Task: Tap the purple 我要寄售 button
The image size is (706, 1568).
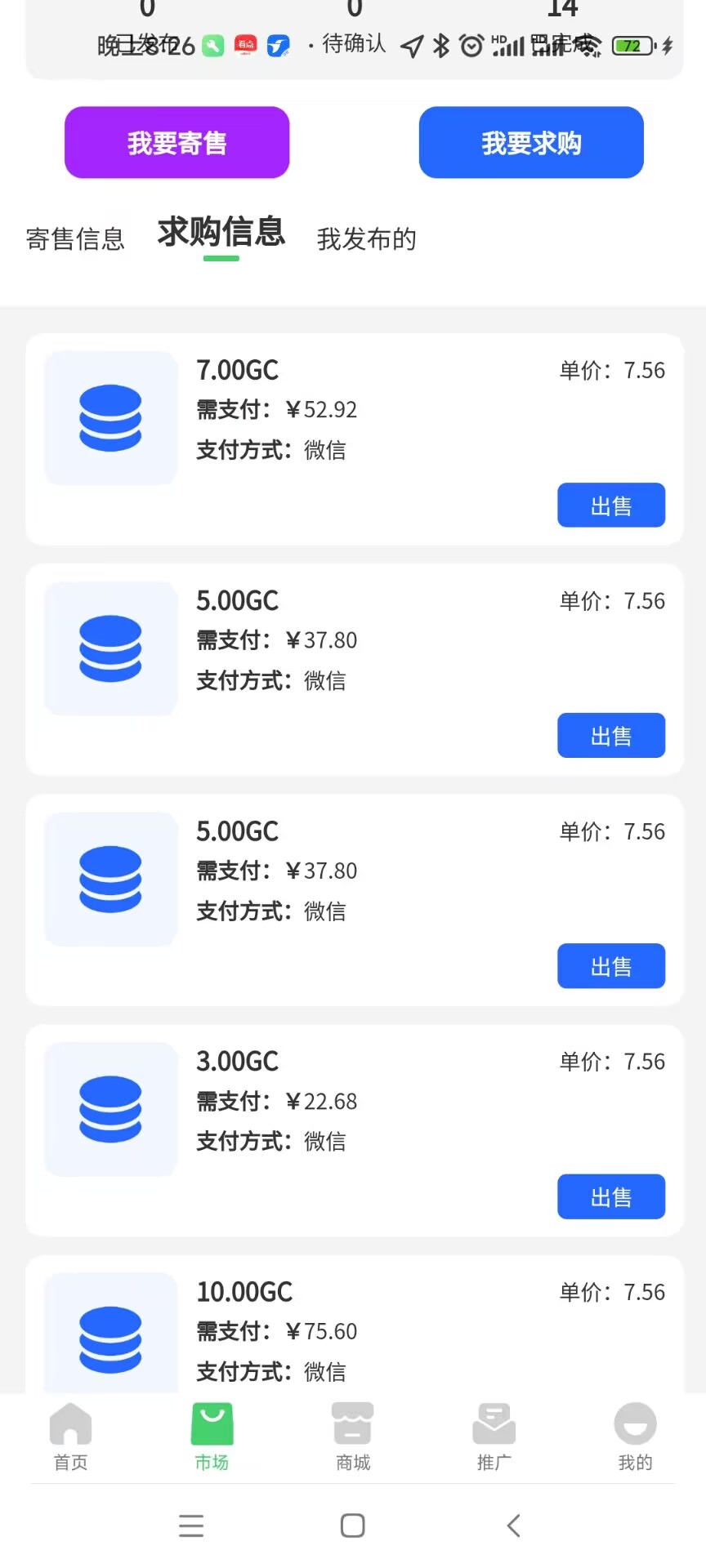Action: pos(176,142)
